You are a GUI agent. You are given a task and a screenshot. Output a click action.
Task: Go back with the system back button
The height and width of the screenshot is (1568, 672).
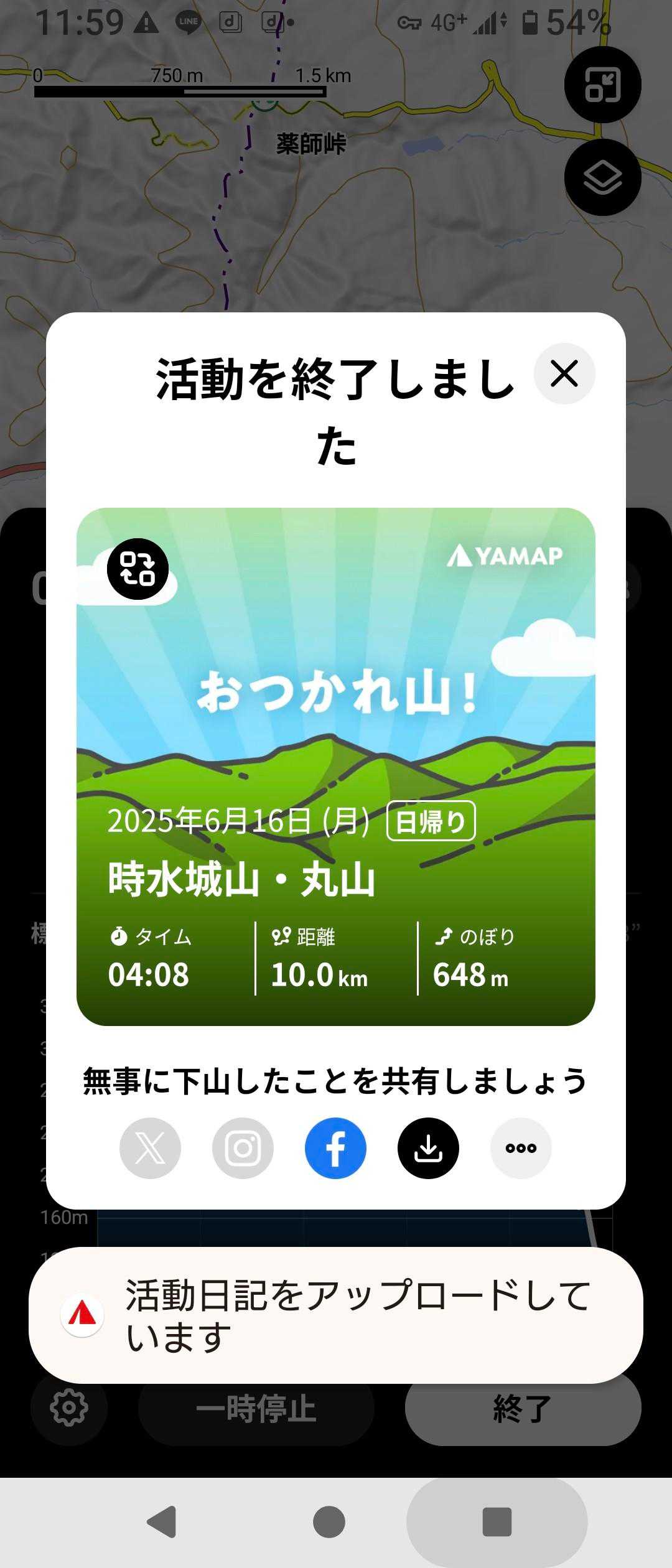click(x=162, y=1522)
